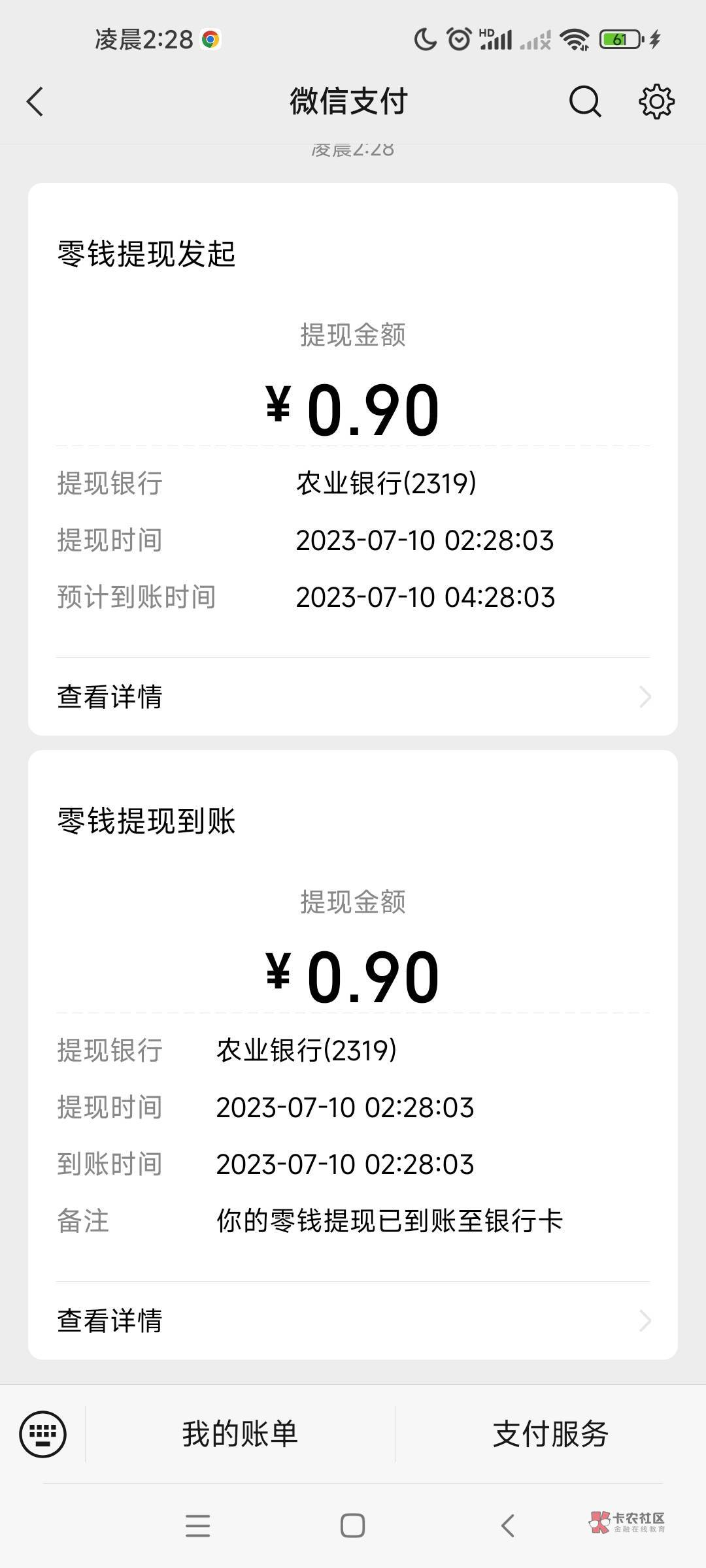Open the 支付服务 menu
This screenshot has height=1568, width=706.
tap(550, 1434)
